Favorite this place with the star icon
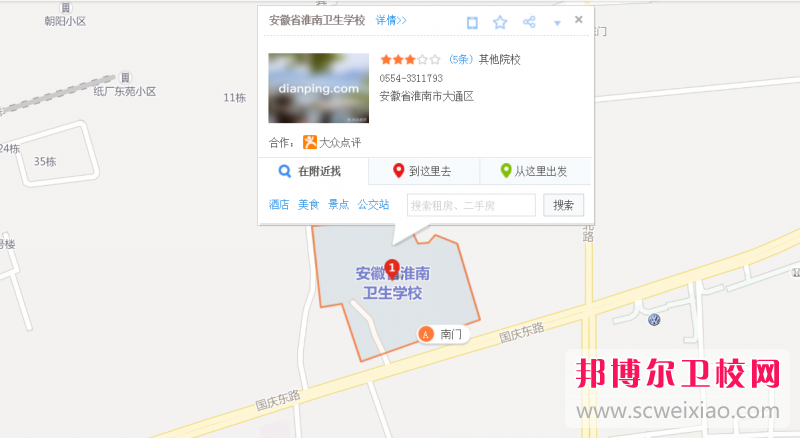The height and width of the screenshot is (438, 800). 500,22
